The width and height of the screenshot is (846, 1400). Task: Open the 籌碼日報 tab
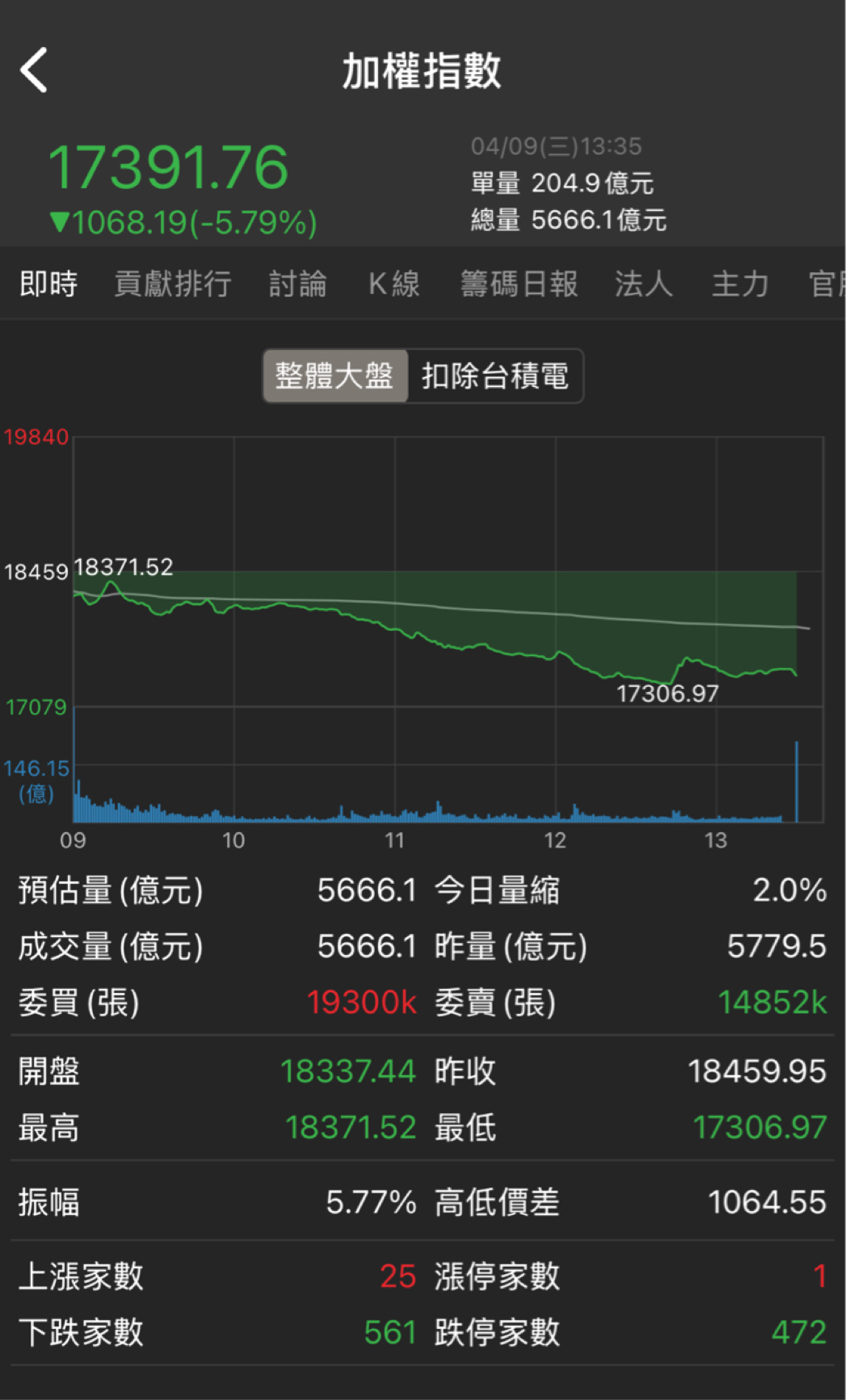point(519,284)
